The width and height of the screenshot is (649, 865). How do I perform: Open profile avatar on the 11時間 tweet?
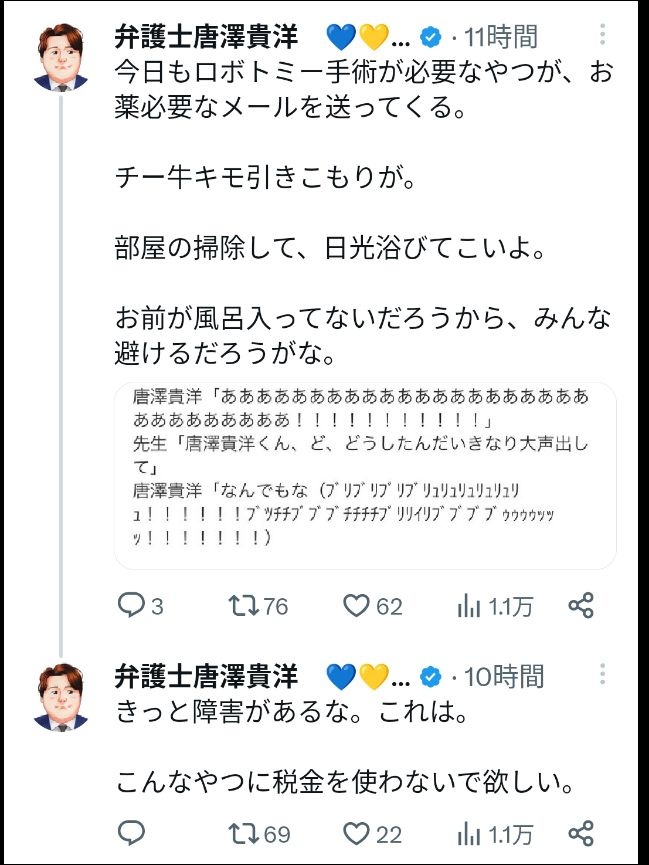coord(62,55)
